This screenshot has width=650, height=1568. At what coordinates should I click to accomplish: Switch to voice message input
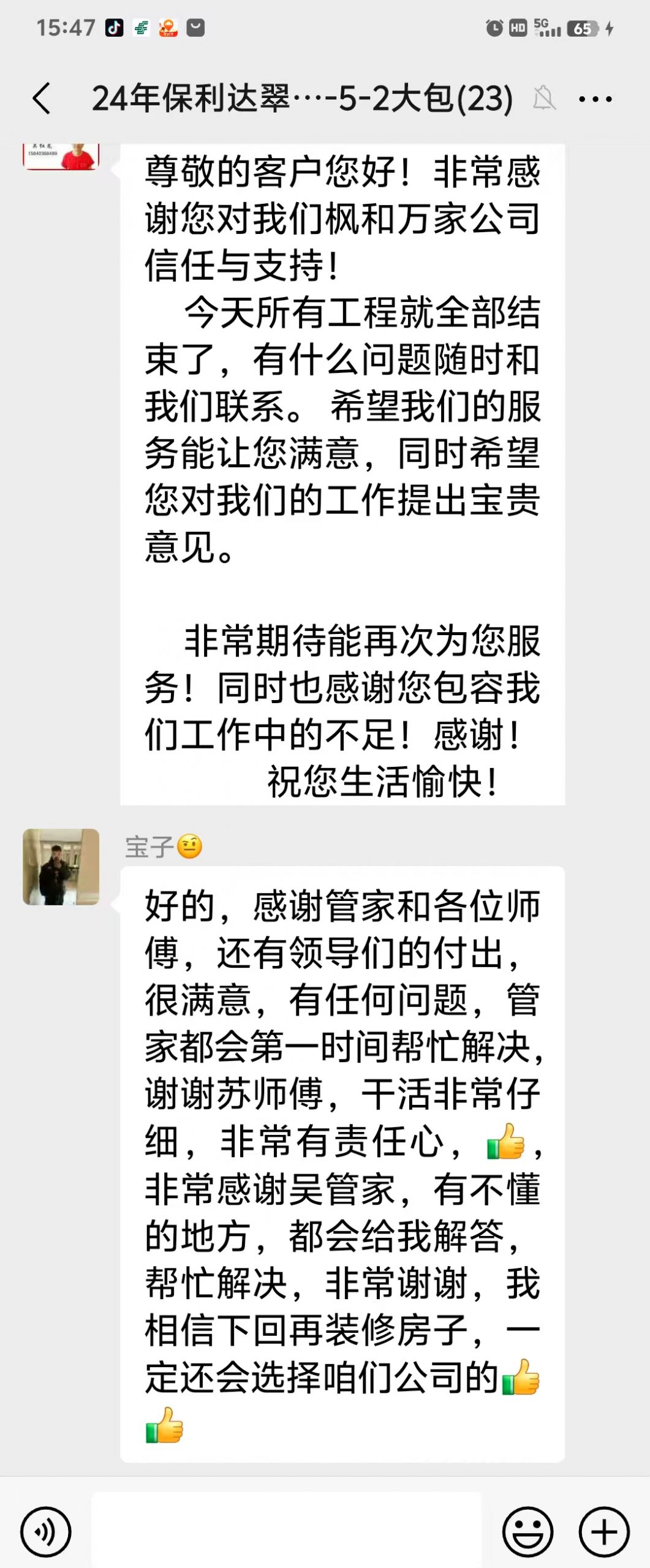[46, 1532]
